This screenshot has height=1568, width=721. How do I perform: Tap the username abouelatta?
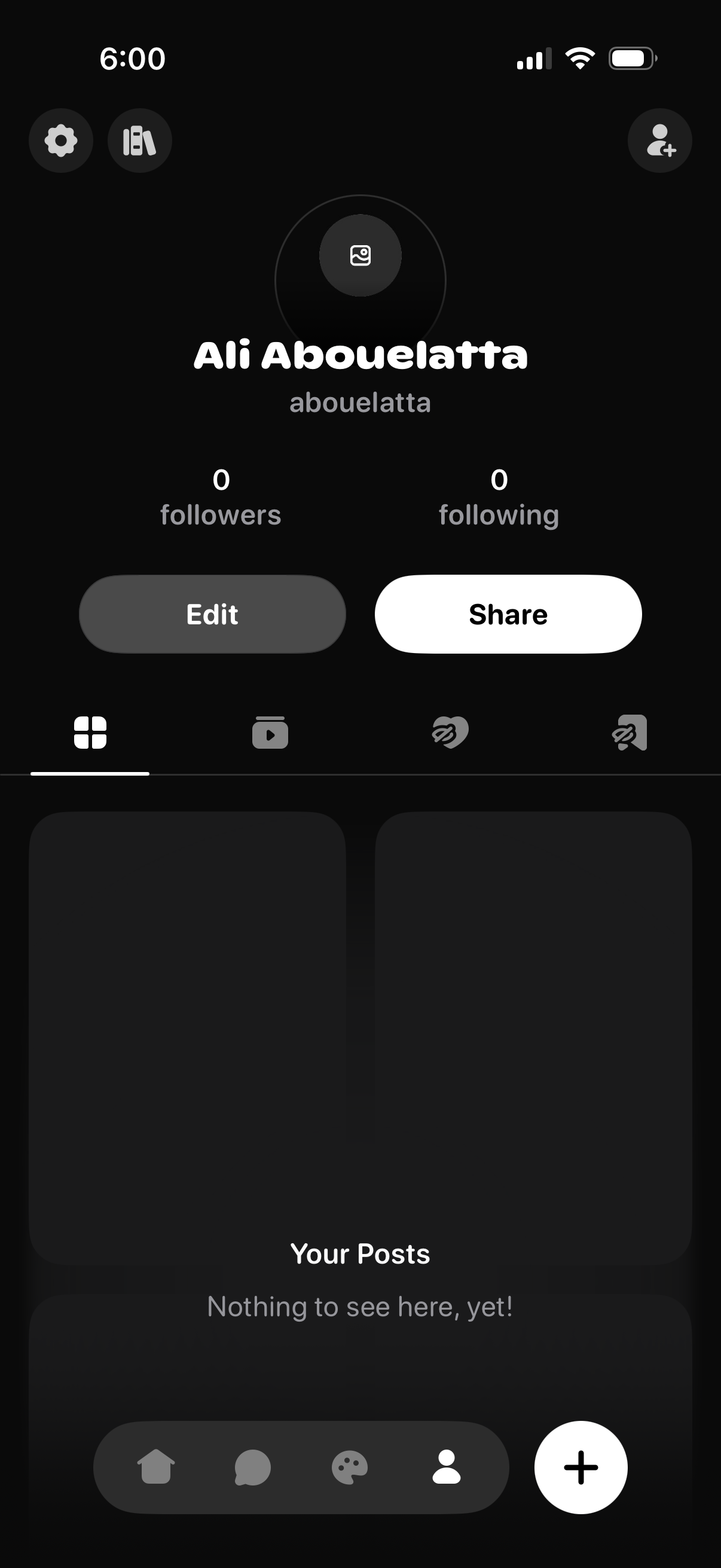(x=360, y=402)
